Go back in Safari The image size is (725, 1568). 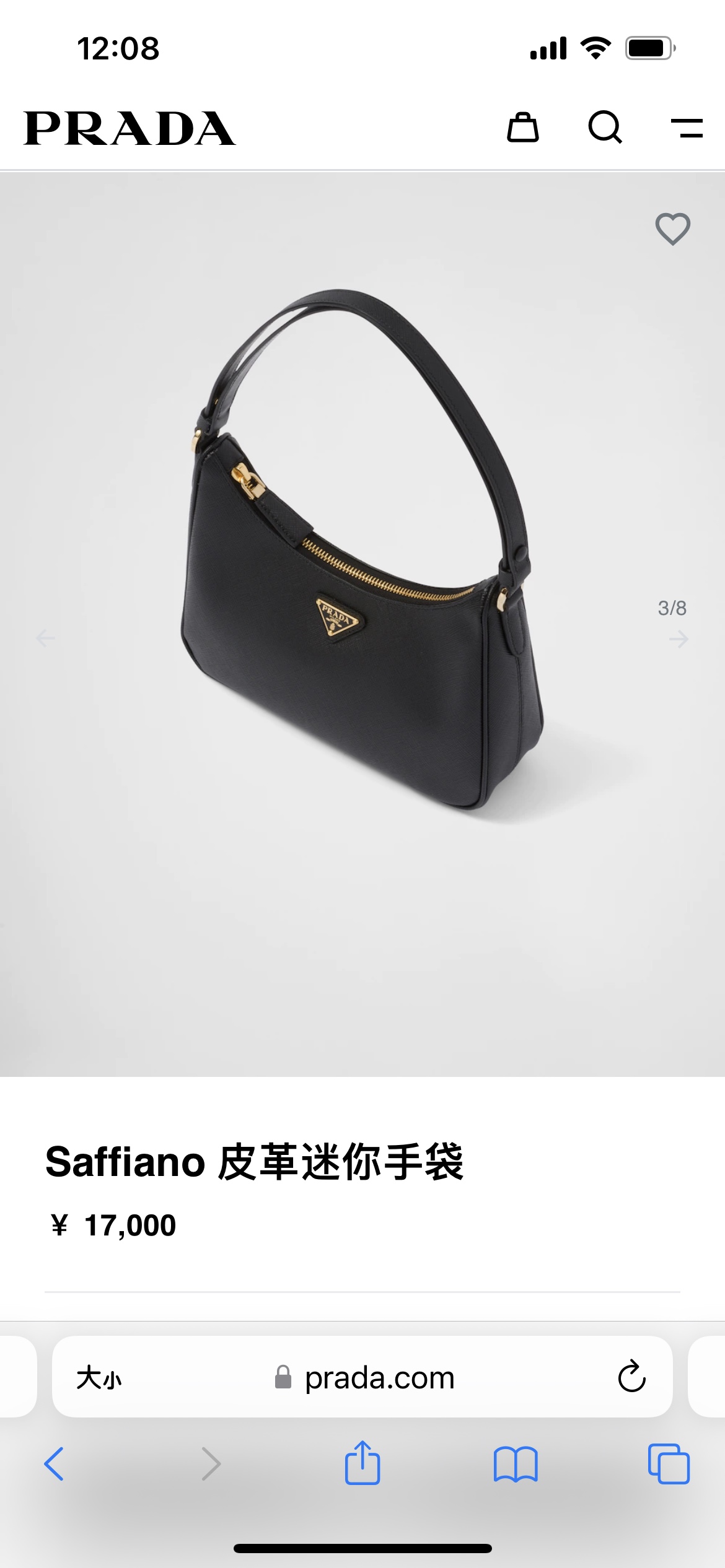54,1464
